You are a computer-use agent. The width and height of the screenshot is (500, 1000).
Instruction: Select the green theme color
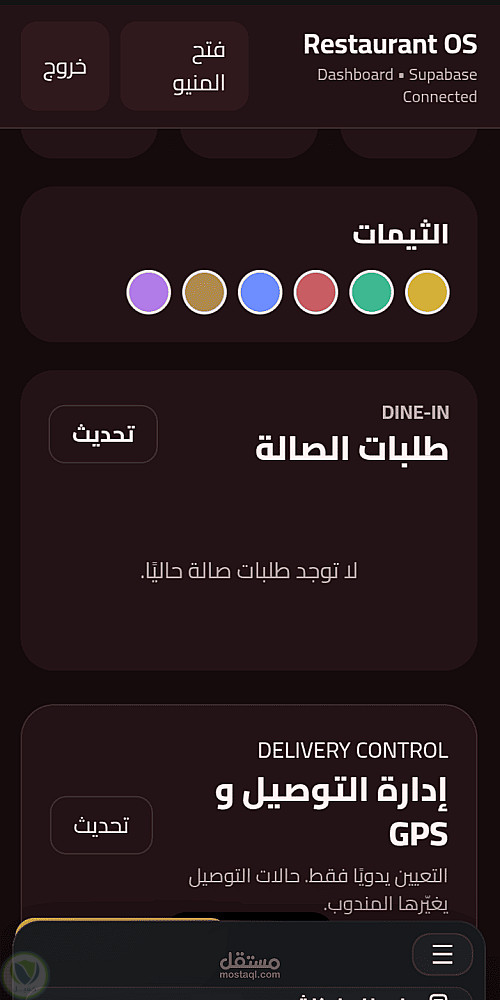tap(372, 292)
